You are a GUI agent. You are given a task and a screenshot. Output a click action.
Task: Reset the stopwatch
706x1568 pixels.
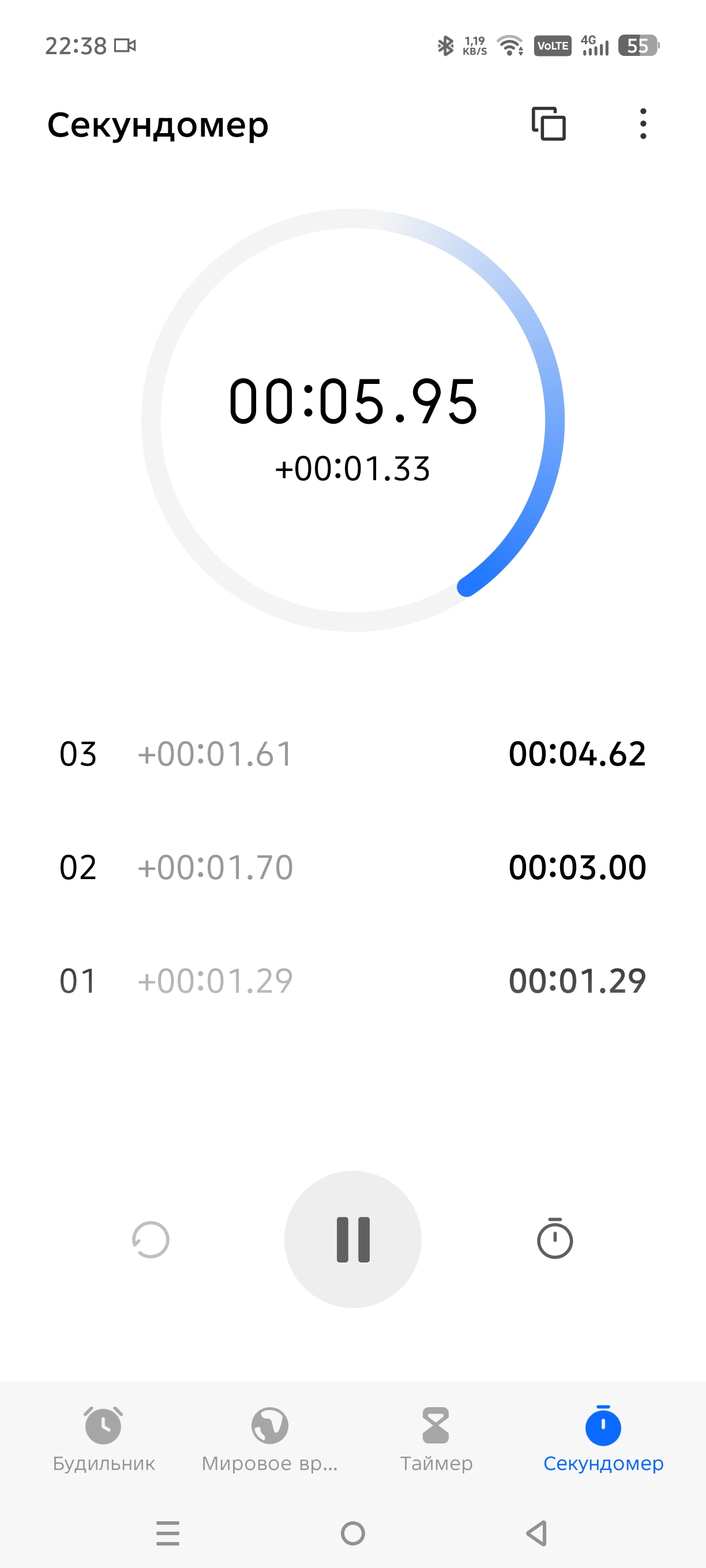coord(151,1239)
